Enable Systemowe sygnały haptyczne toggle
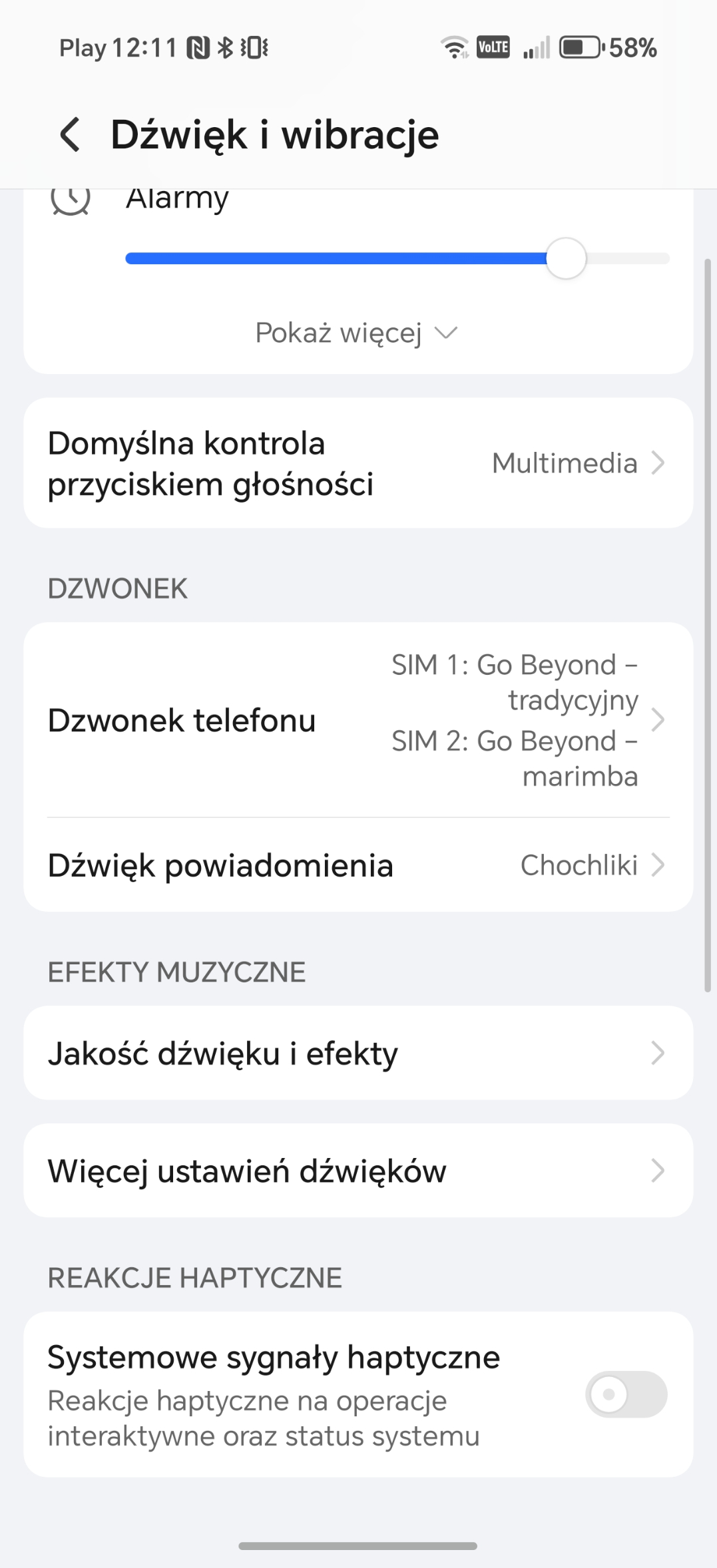Screen dimensions: 717x1568 click(625, 1394)
